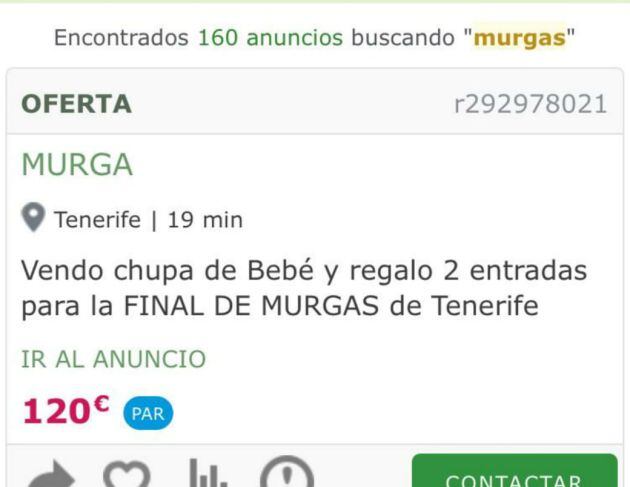Contact the seller with CONTACTAR button
The width and height of the screenshot is (630, 487).
514,472
